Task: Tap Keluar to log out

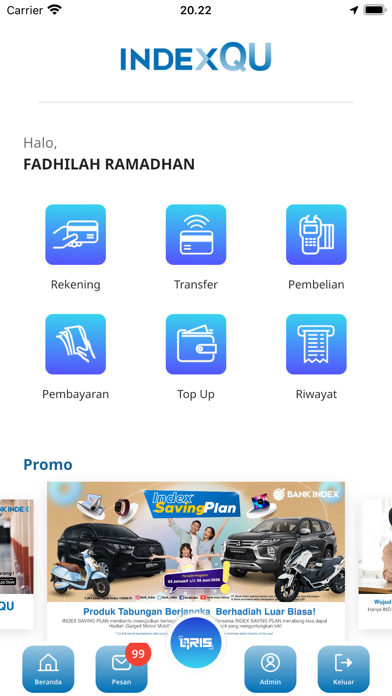Action: click(x=344, y=669)
